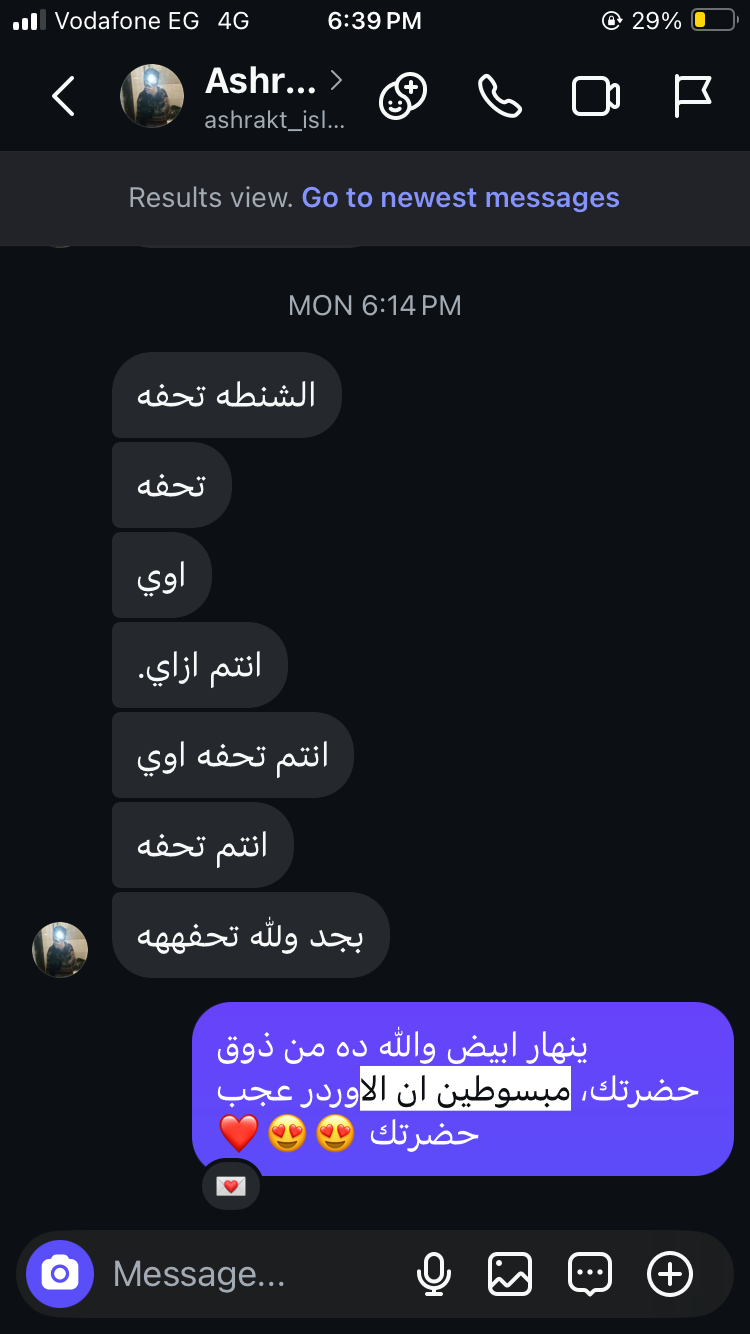
Task: Go to newest messages
Action: coord(460,198)
